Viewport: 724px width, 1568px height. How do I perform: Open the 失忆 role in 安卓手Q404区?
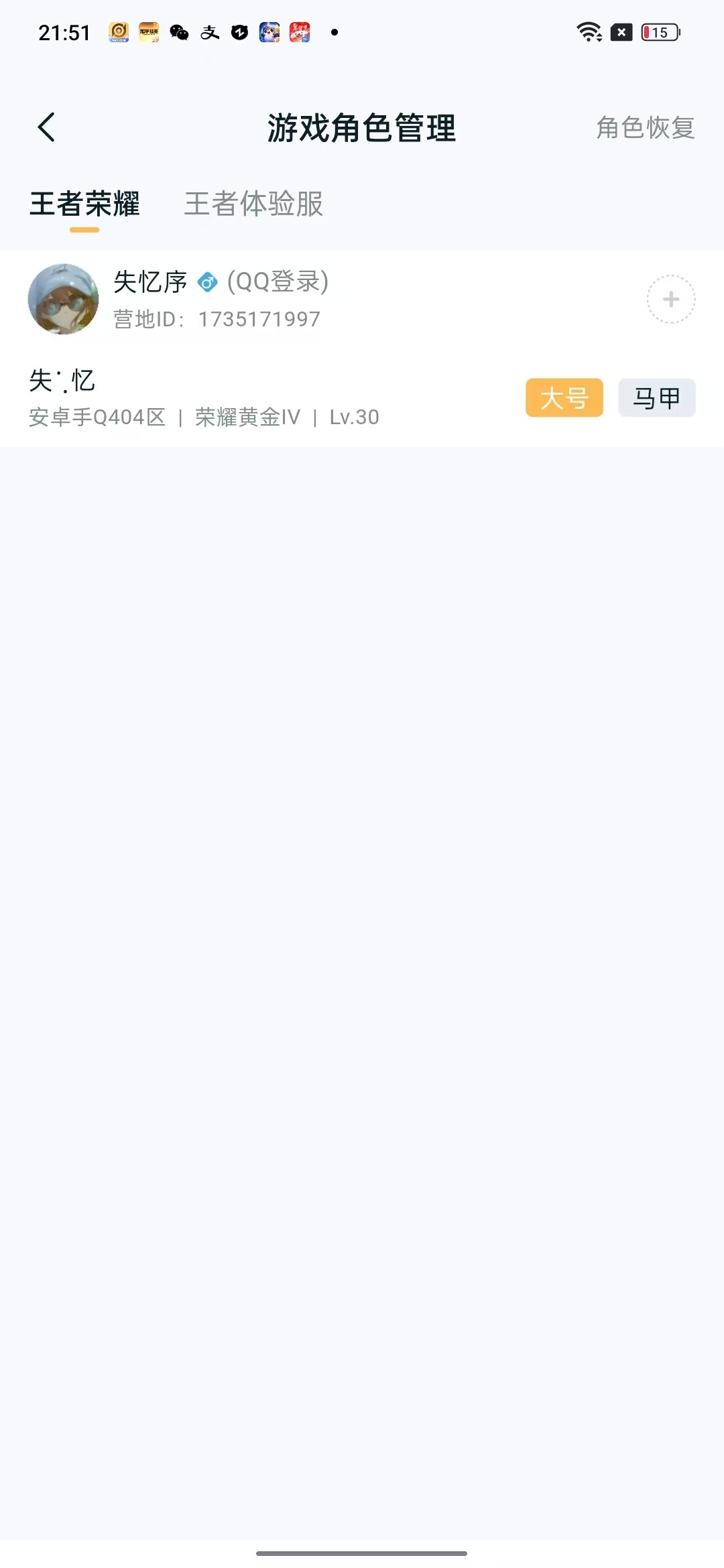coord(201,398)
